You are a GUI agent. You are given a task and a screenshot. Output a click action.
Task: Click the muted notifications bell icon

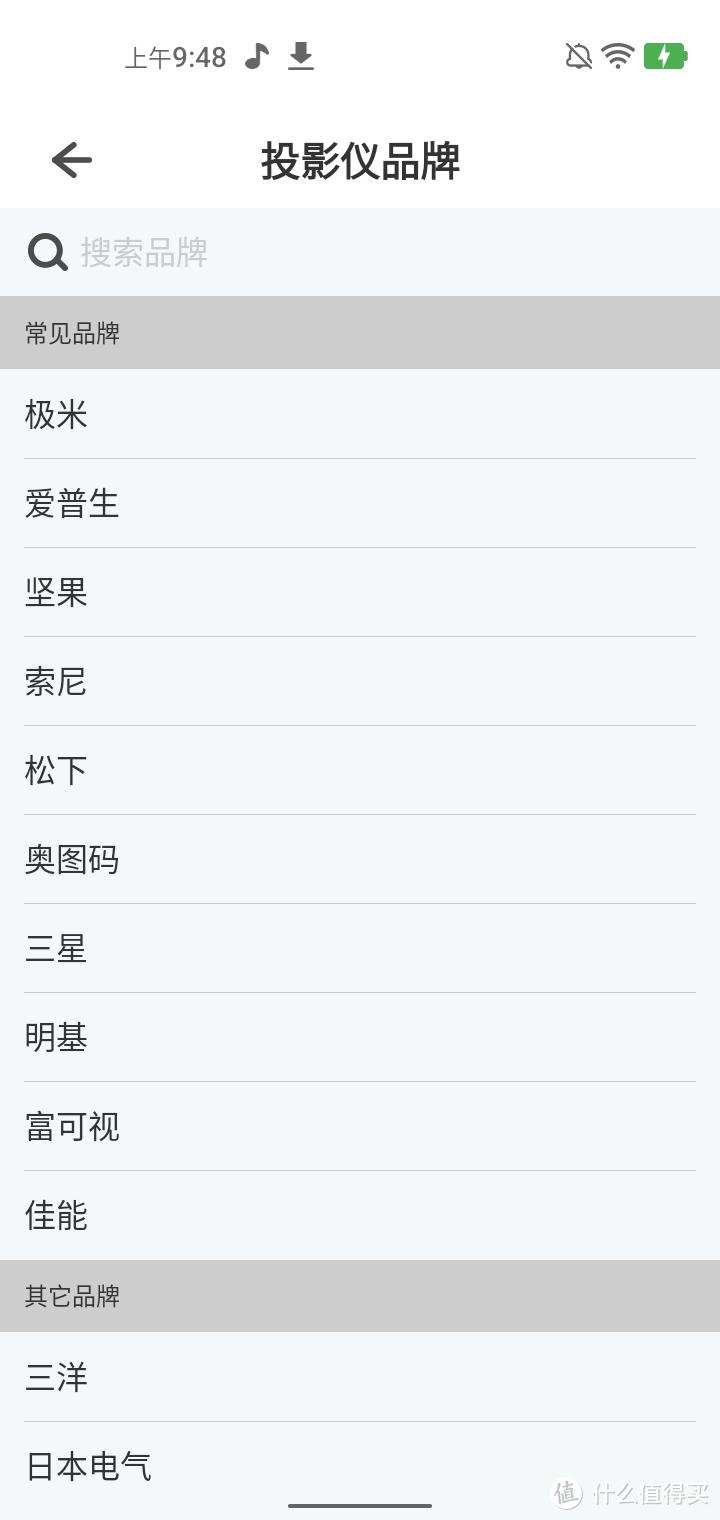pos(577,57)
